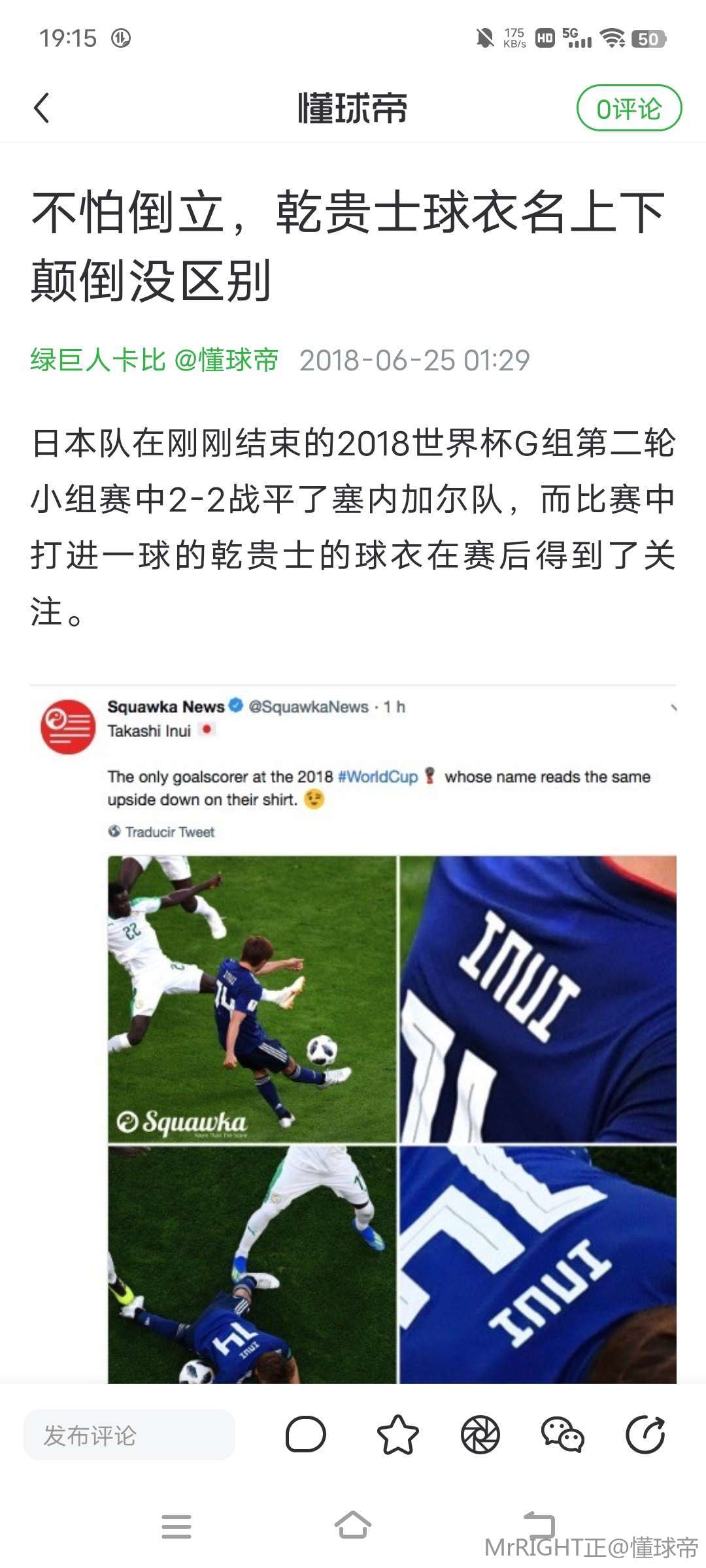Share to WeChat Moments via shutter icon
Screen dimensions: 706x1568
pyautogui.click(x=480, y=1435)
